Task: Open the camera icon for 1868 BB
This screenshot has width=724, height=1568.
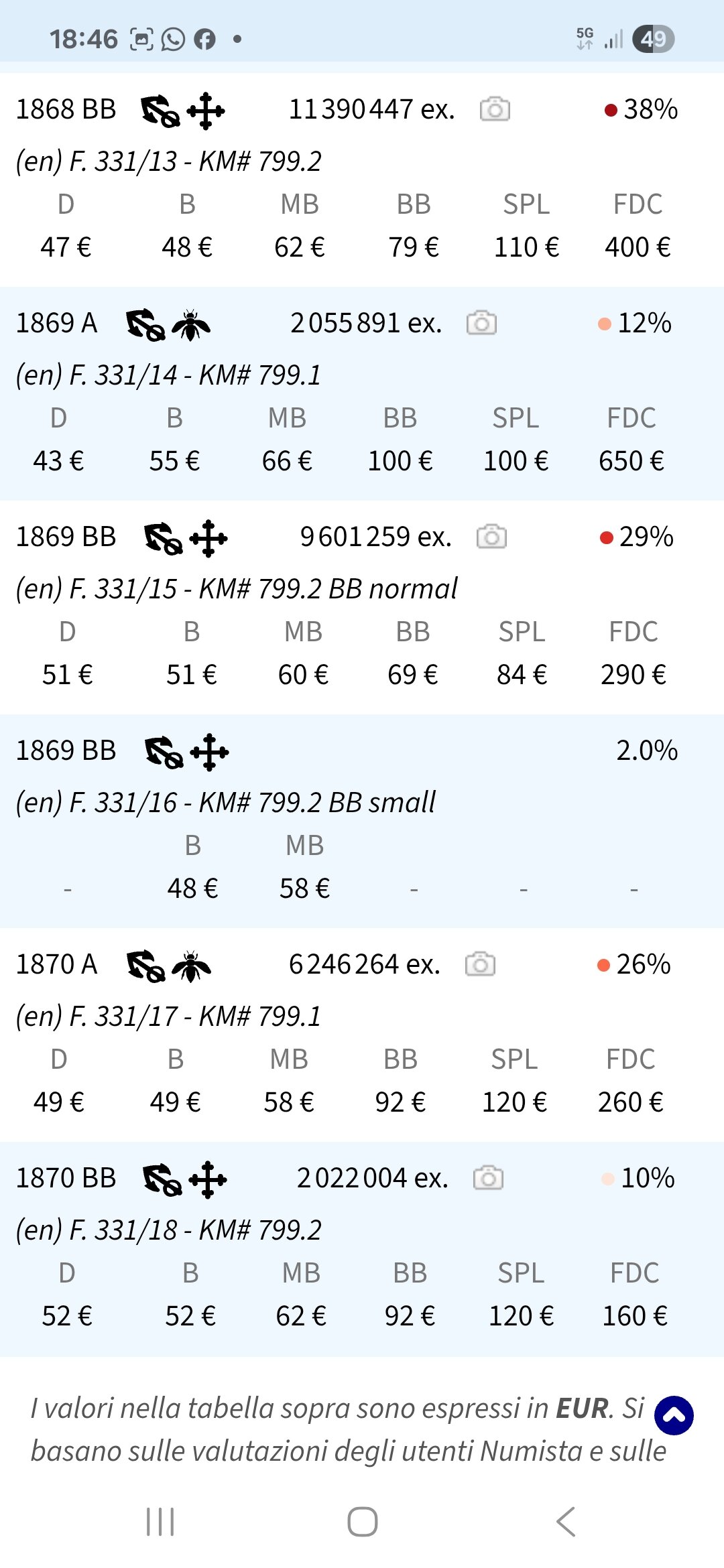Action: coord(495,109)
